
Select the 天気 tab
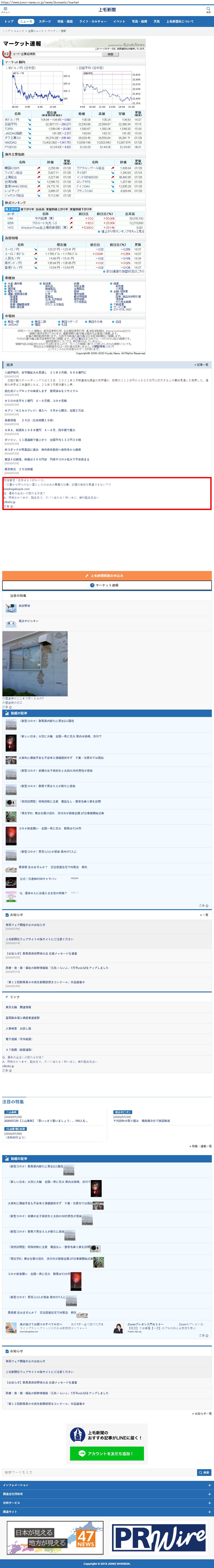click(x=157, y=21)
